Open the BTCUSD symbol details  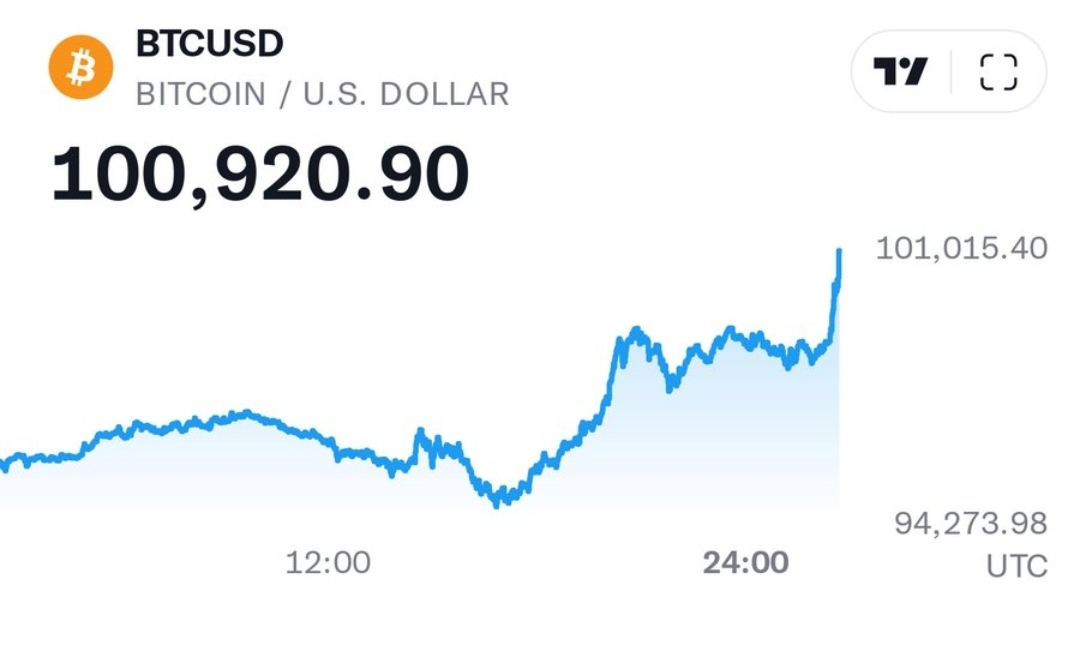[209, 44]
